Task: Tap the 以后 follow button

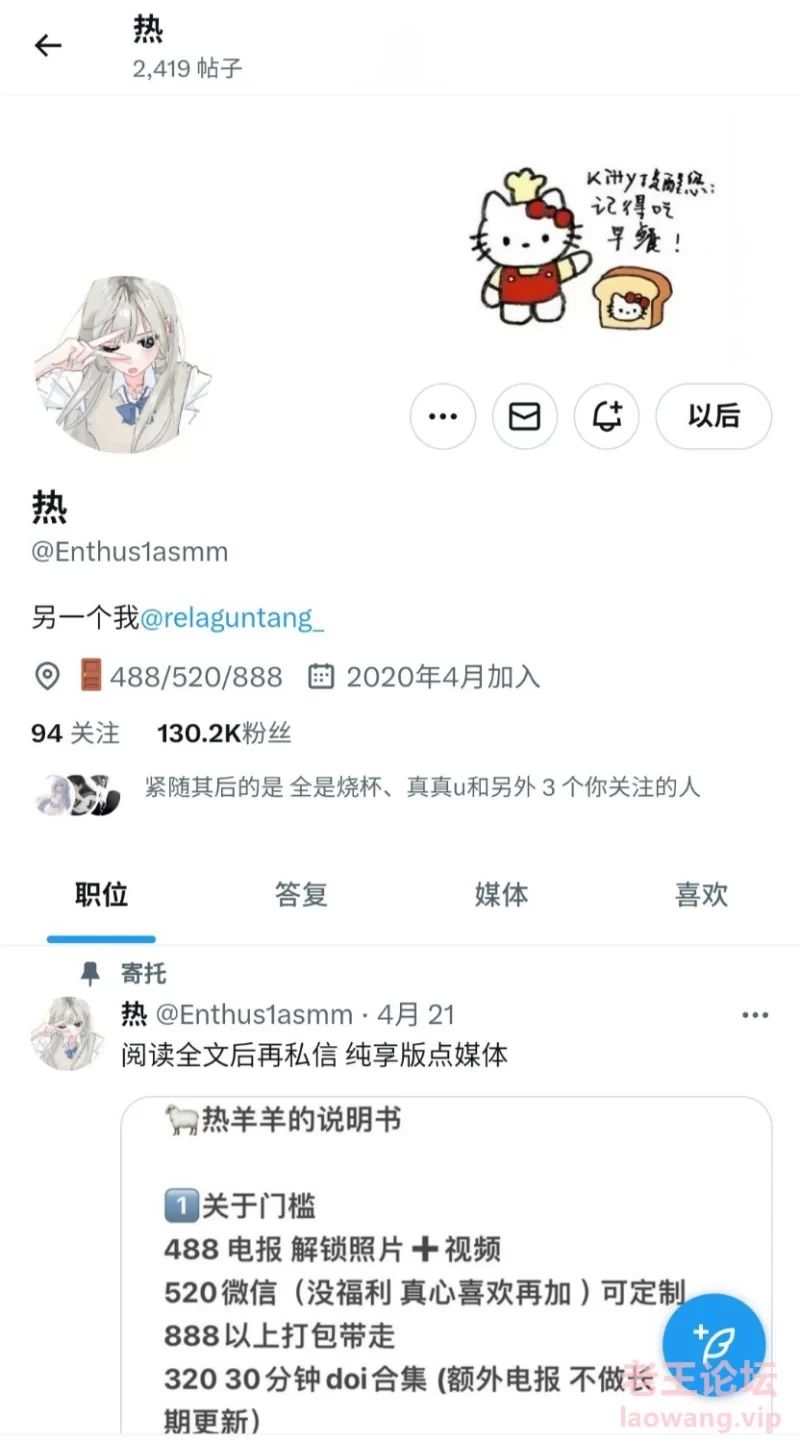Action: [713, 416]
